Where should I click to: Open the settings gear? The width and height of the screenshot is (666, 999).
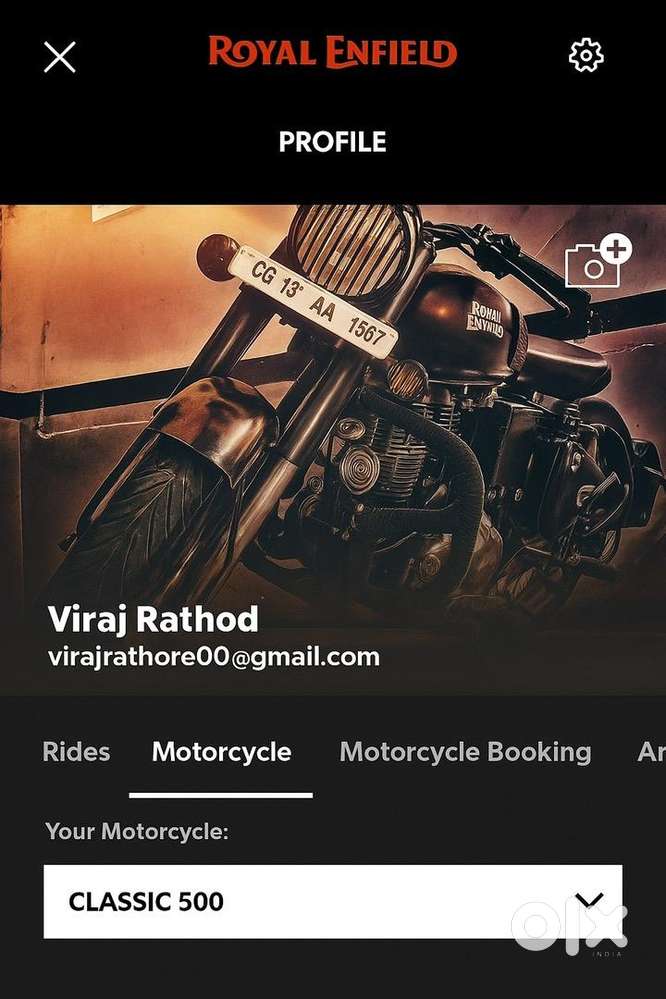click(x=586, y=56)
